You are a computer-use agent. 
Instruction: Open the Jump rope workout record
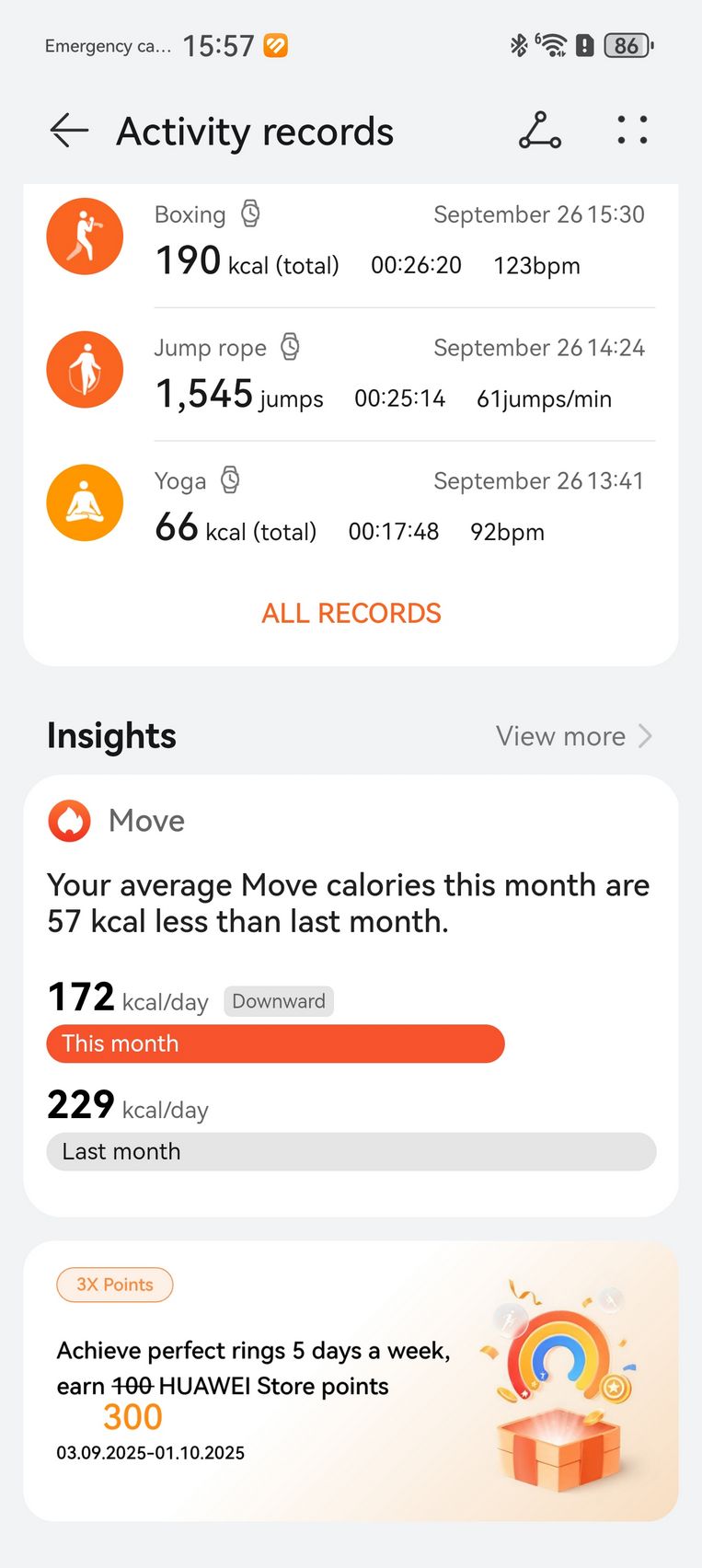tap(351, 373)
